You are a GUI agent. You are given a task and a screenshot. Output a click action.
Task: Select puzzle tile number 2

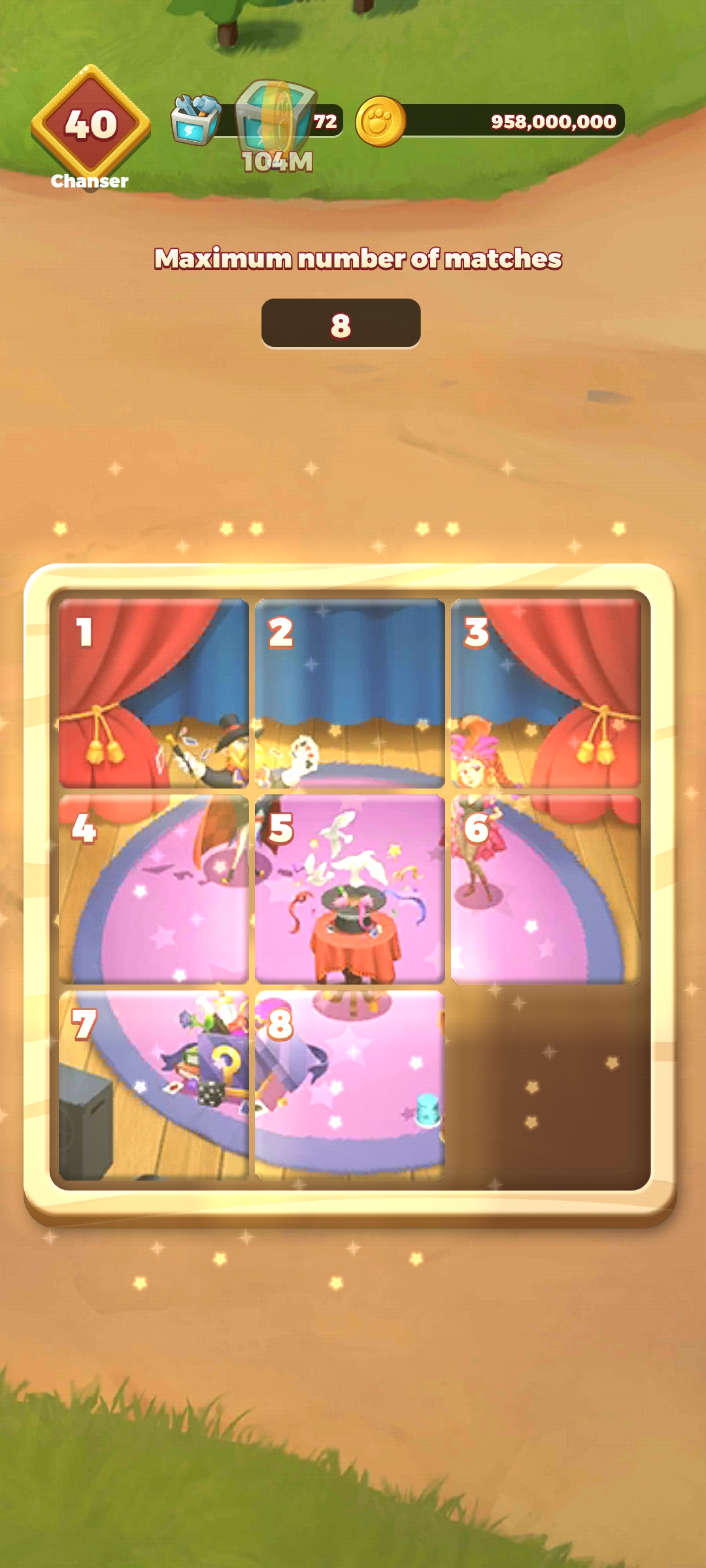(350, 693)
